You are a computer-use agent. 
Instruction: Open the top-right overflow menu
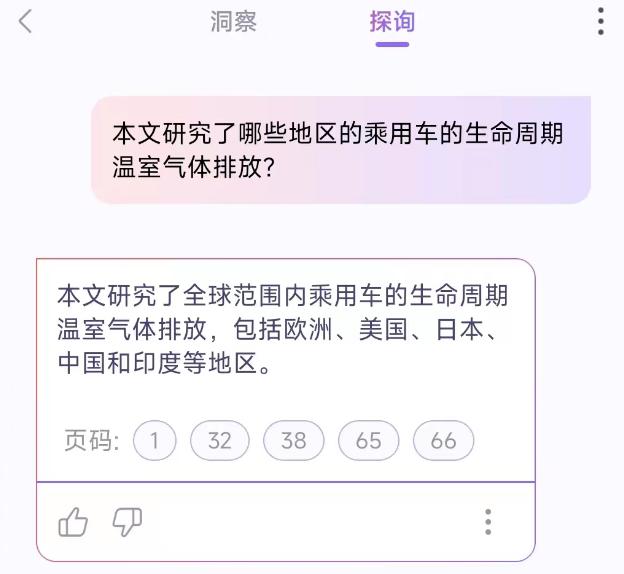click(x=600, y=21)
